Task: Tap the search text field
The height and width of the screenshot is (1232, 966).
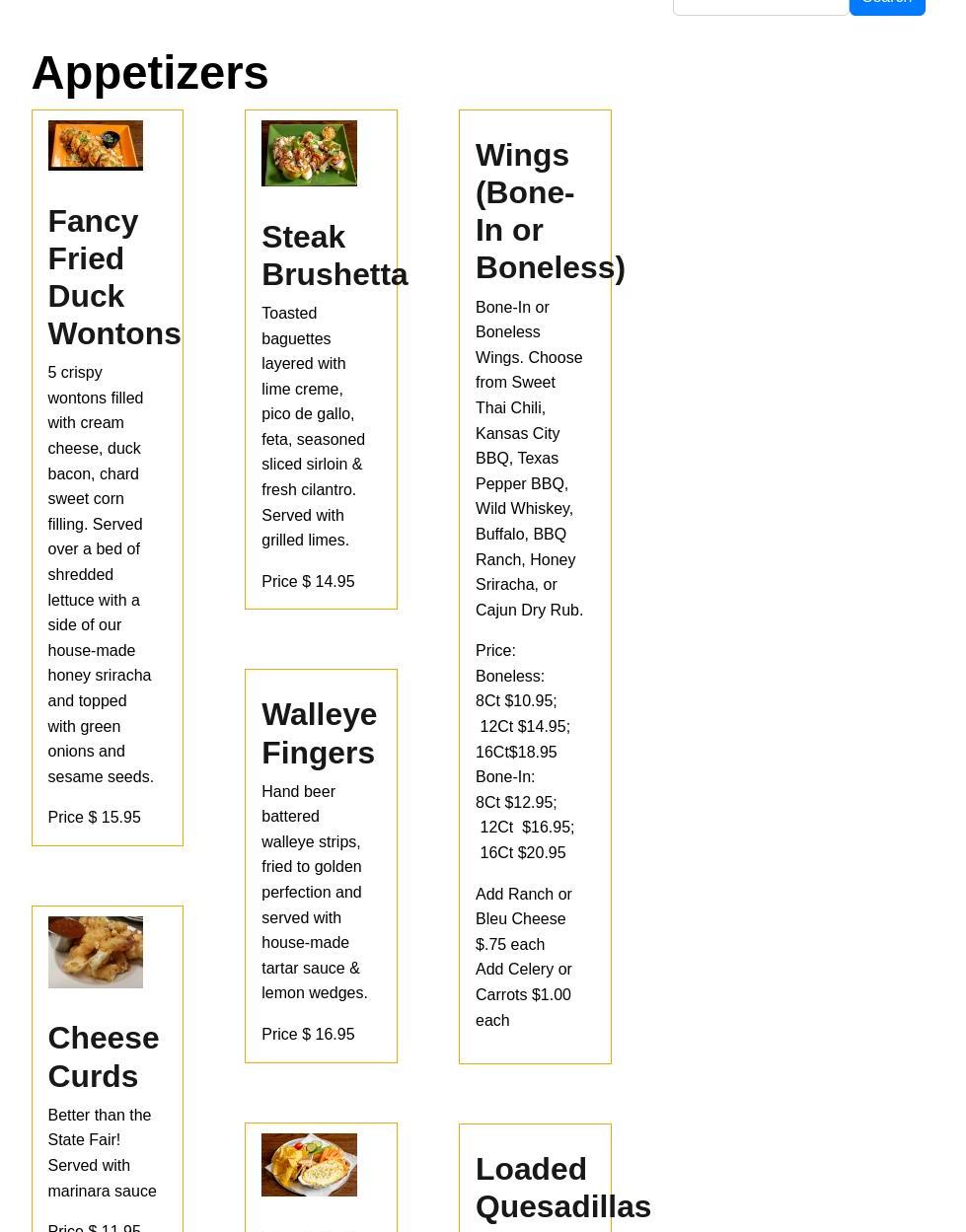Action: click(761, 5)
